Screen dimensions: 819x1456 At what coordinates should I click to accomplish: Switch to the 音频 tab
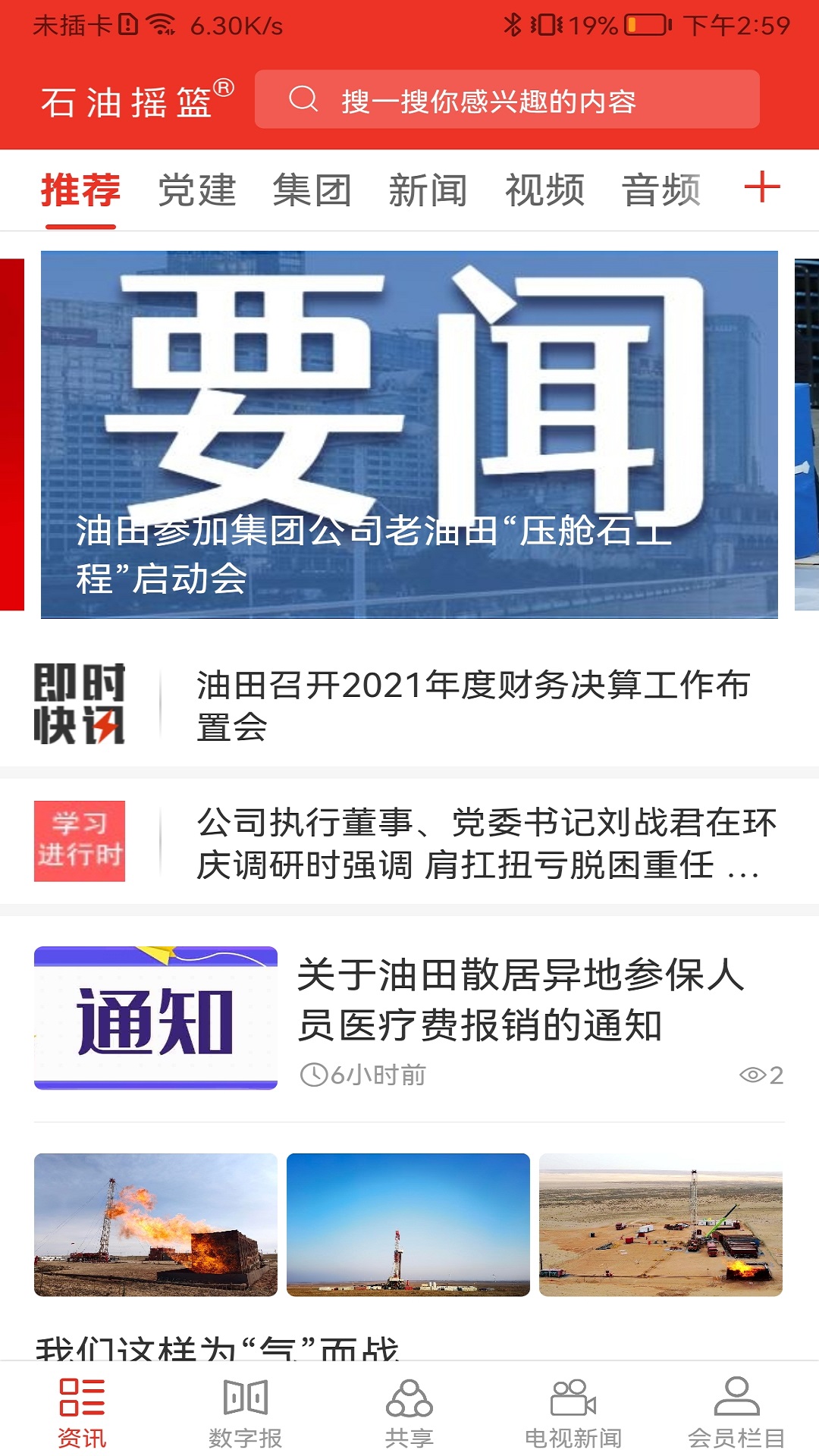pyautogui.click(x=661, y=190)
